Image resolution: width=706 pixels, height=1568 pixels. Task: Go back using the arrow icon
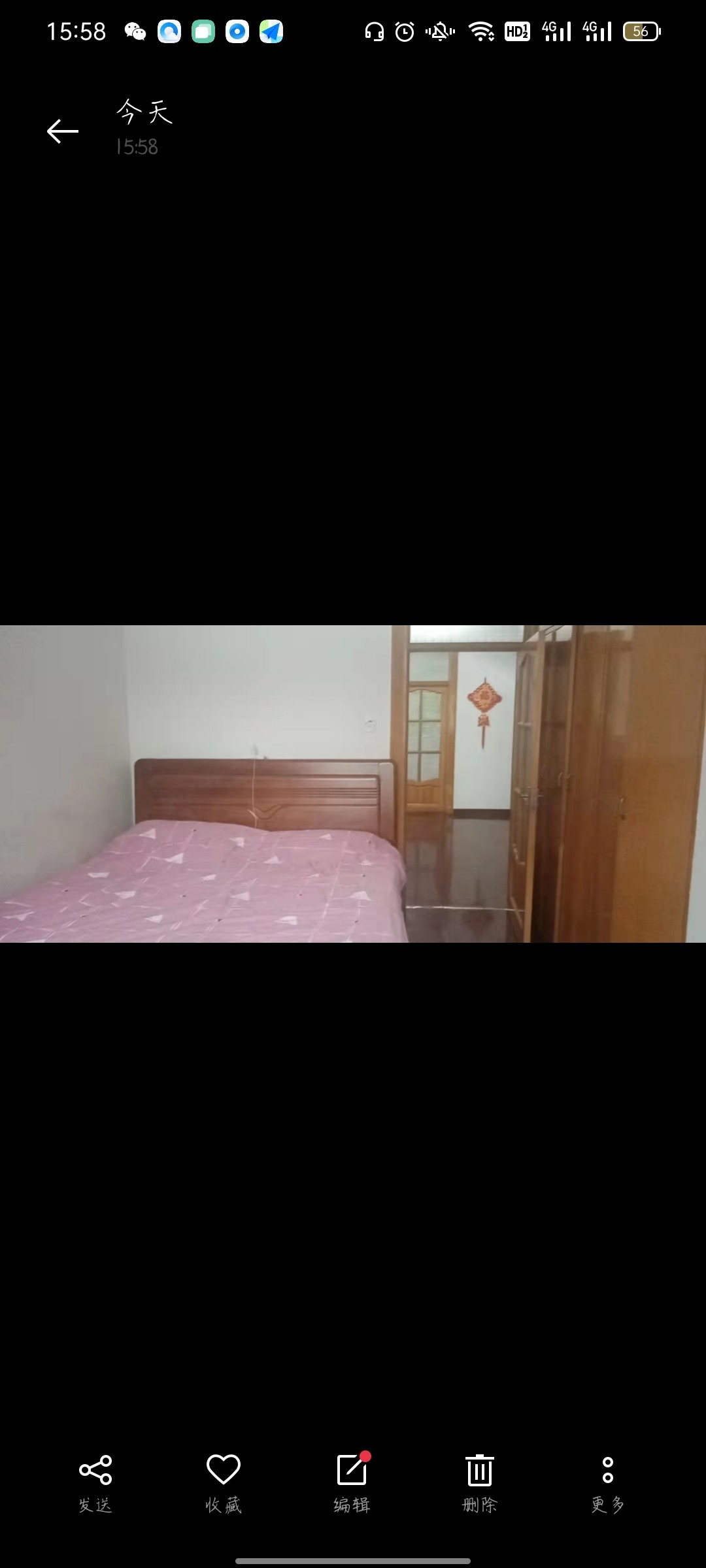point(63,131)
